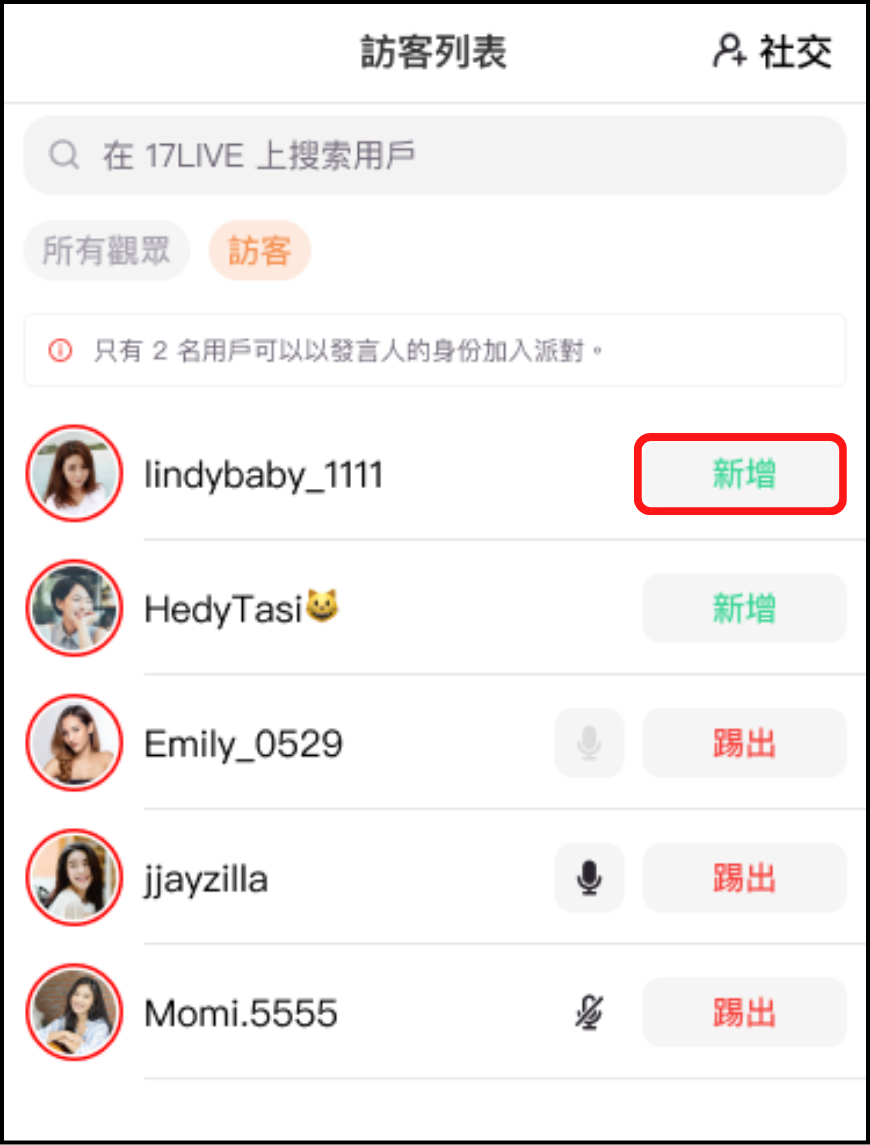Unmute Momi.5555's microphone
Viewport: 870px width, 1145px height.
point(589,1013)
